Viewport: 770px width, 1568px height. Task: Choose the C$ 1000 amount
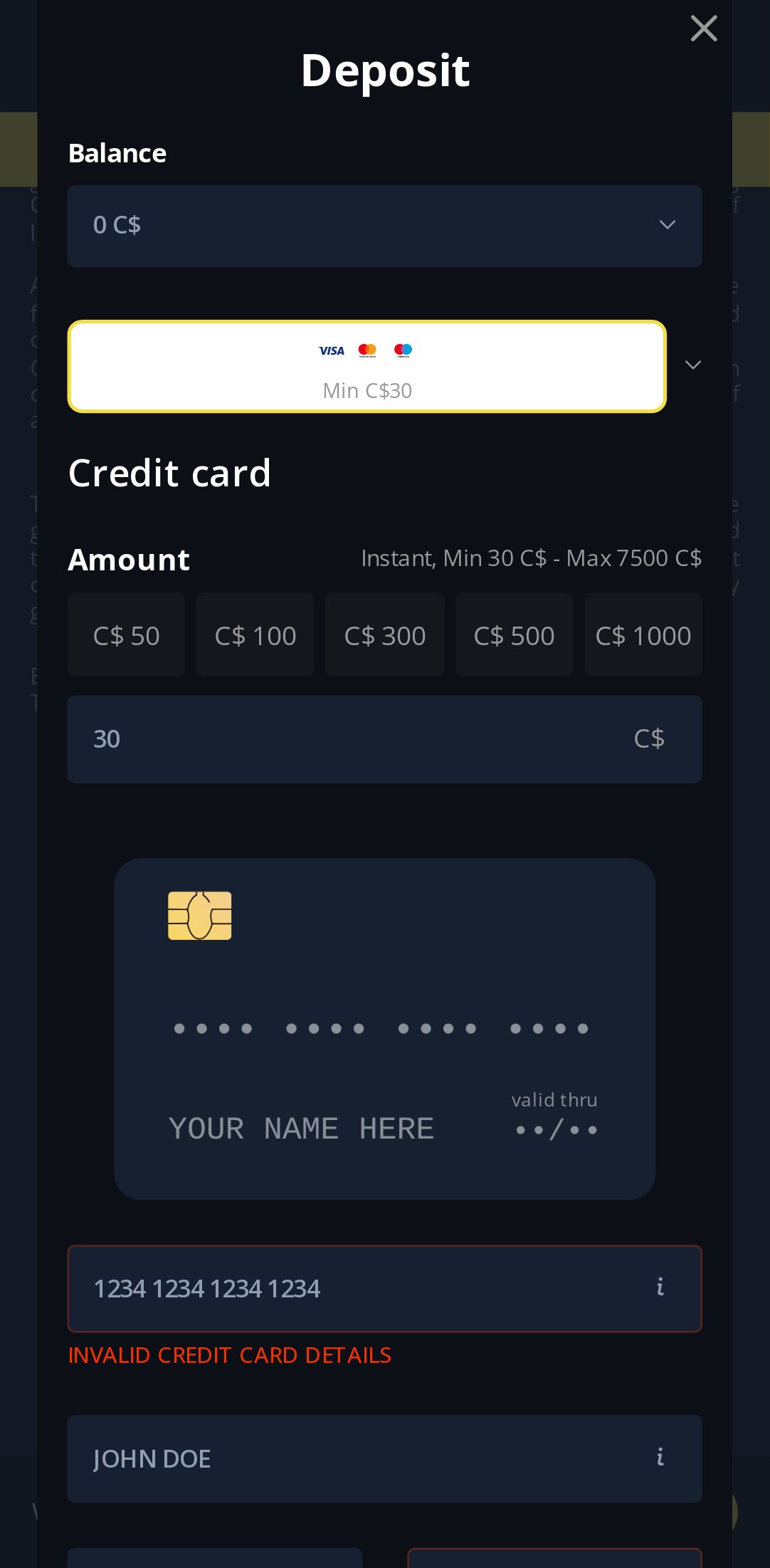point(643,635)
